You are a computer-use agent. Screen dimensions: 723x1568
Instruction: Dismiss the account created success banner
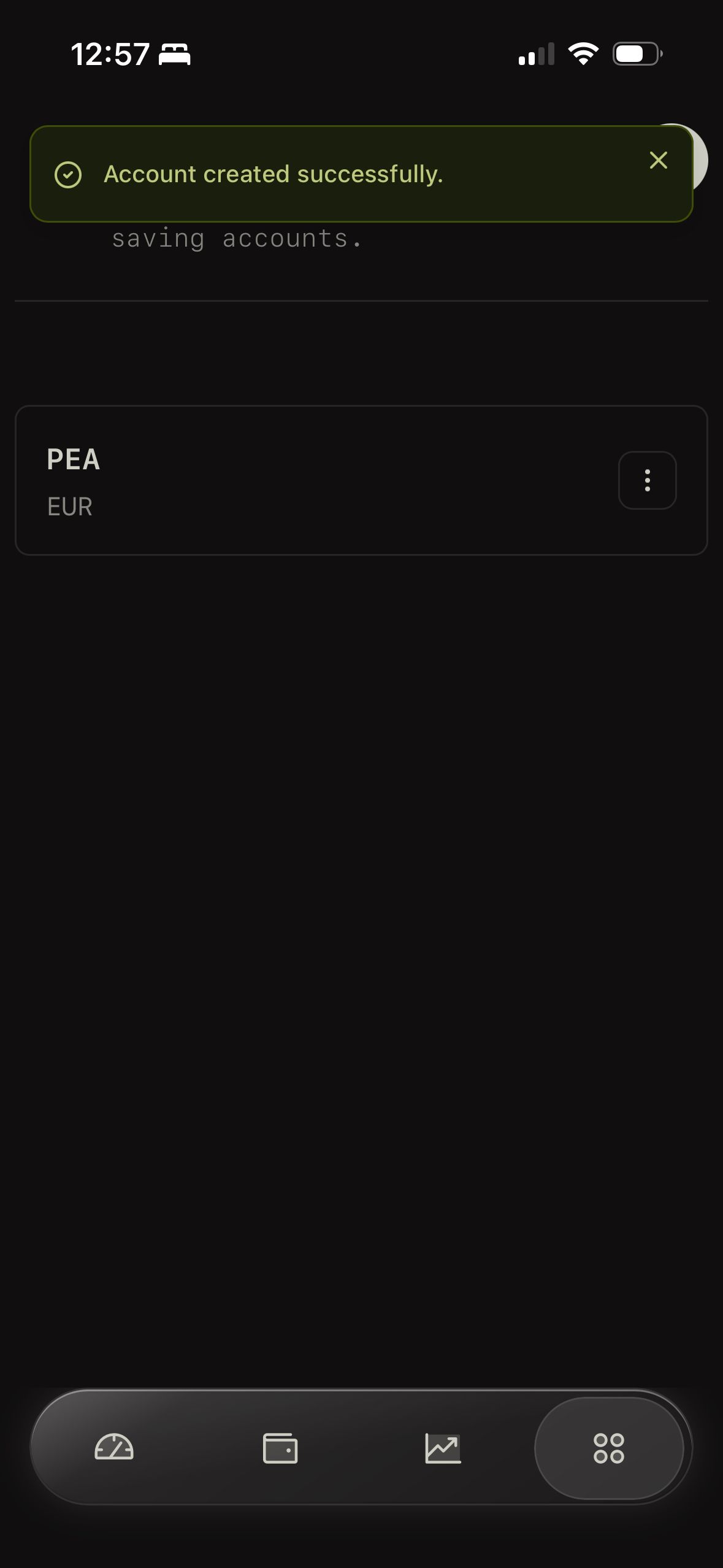[658, 161]
